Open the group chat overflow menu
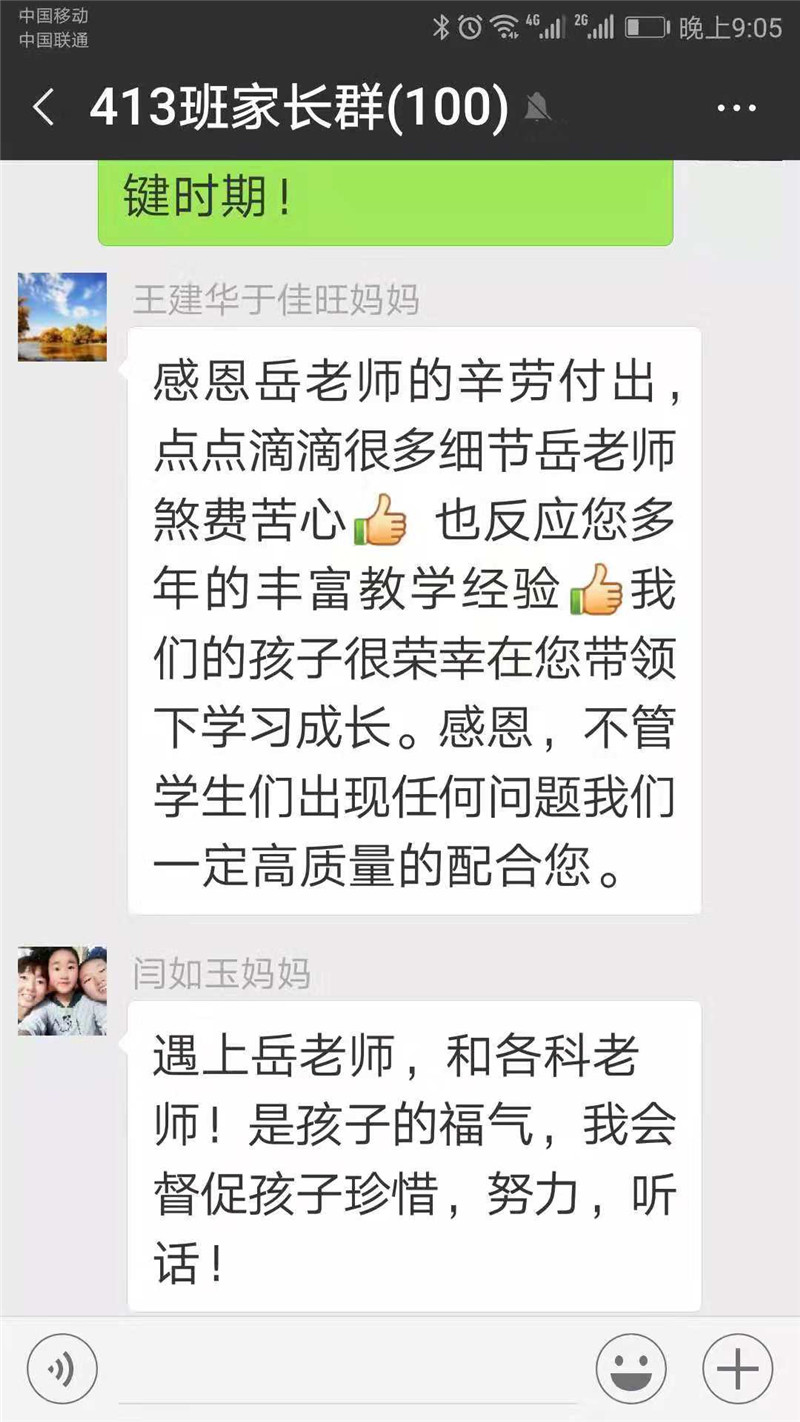 click(738, 107)
